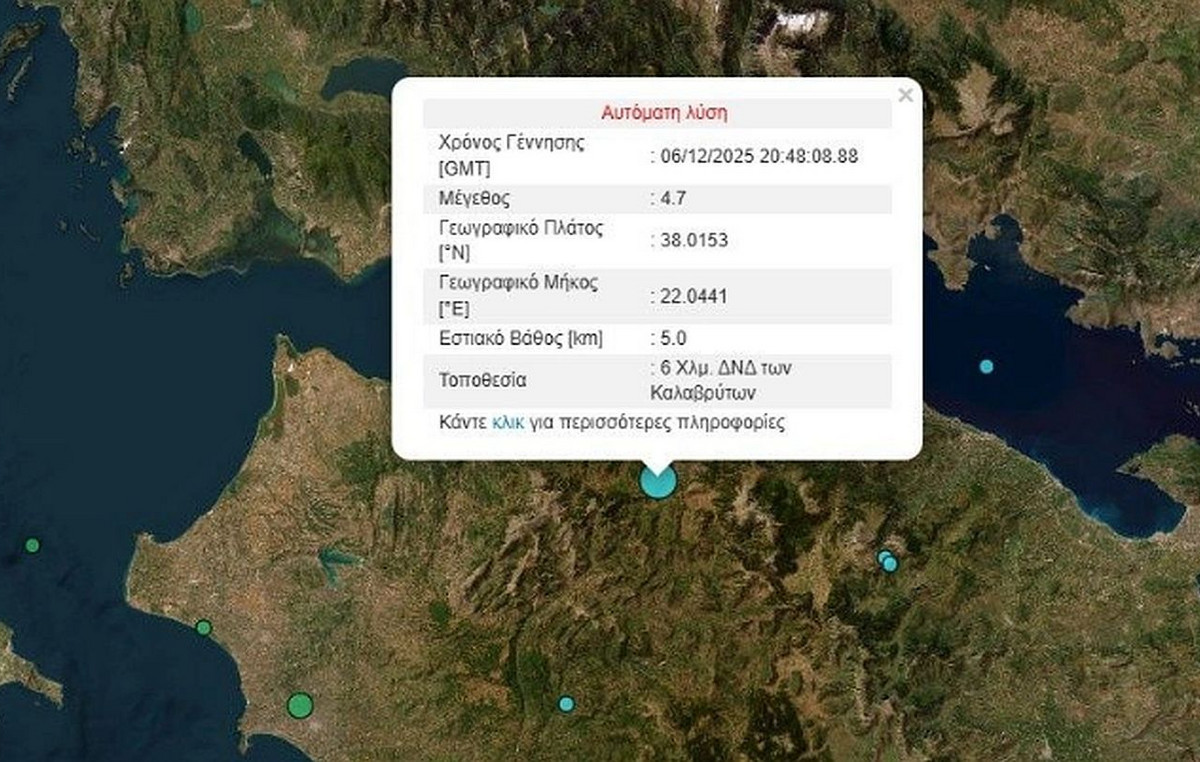Select the small cyan marker in the eastern gulf
The height and width of the screenshot is (762, 1200).
point(987,366)
